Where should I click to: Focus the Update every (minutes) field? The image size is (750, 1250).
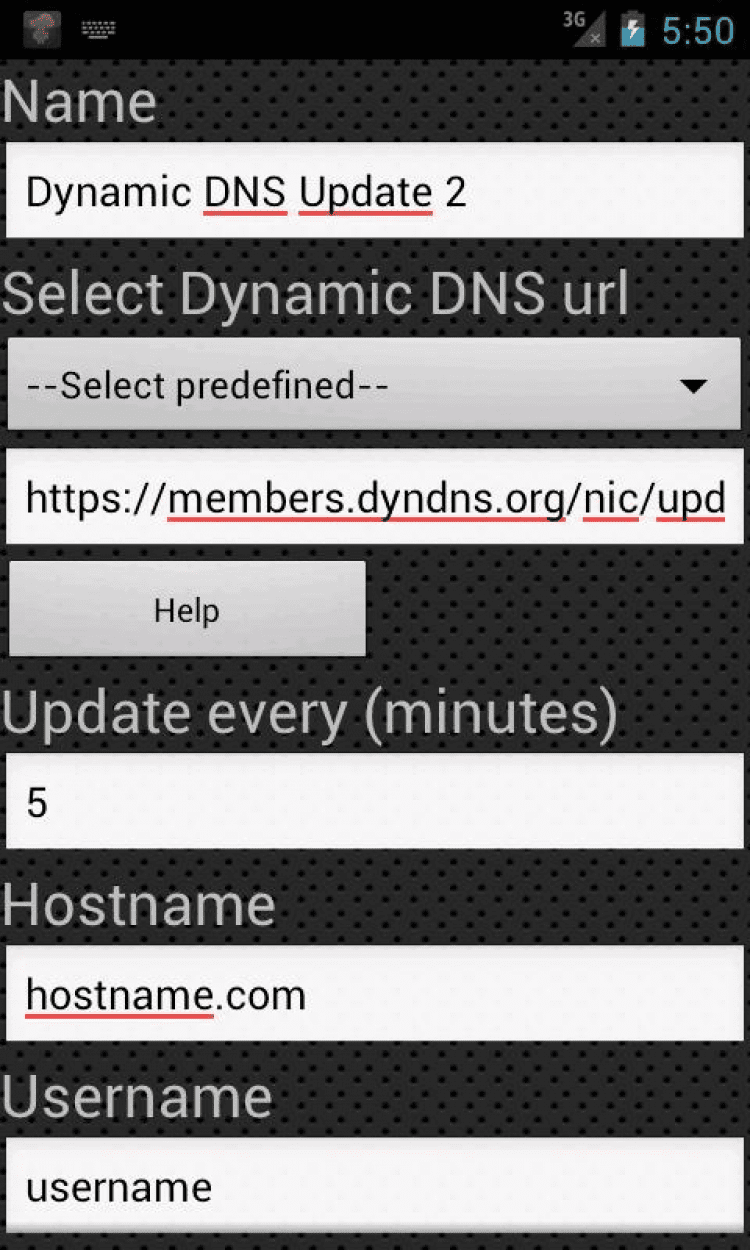(375, 802)
